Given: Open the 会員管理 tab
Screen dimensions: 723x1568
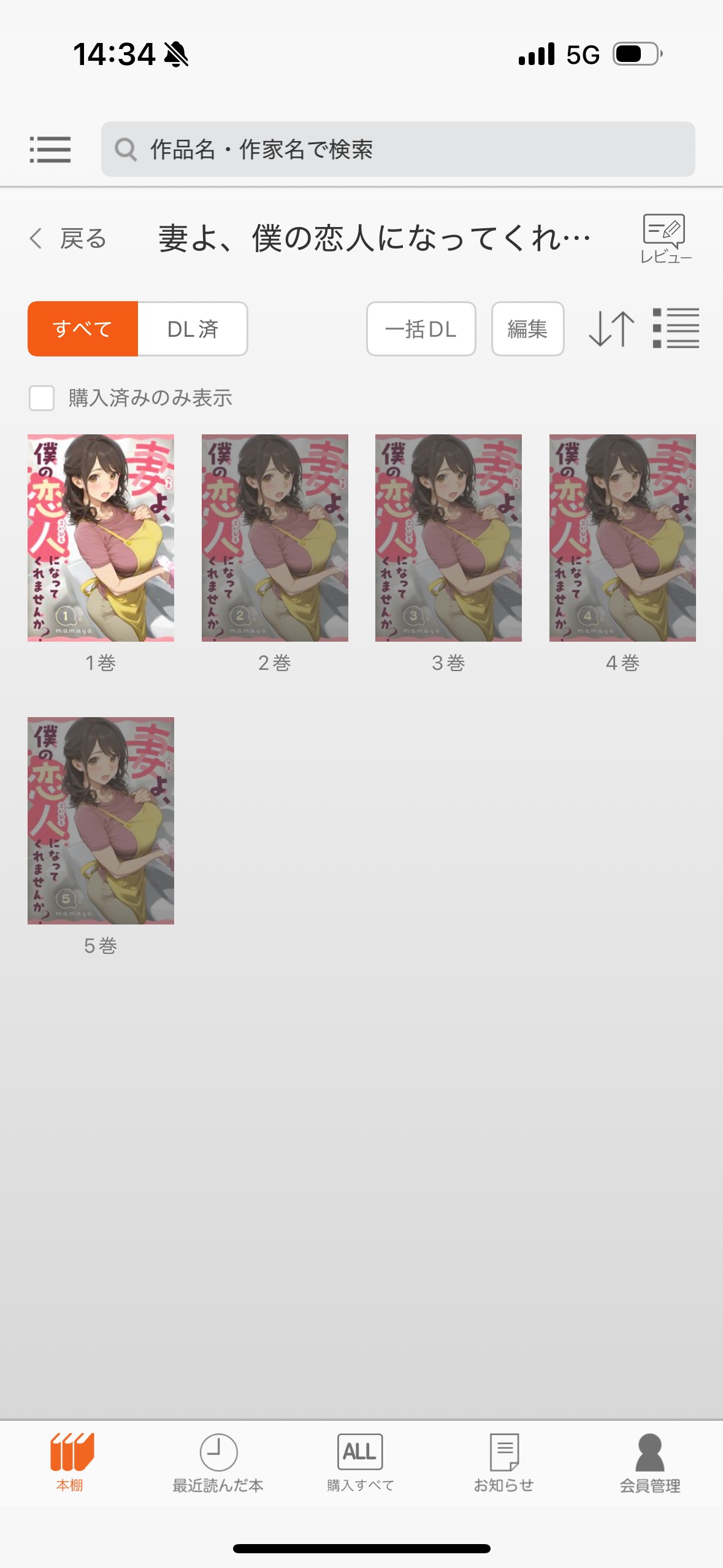Looking at the screenshot, I should (649, 1462).
